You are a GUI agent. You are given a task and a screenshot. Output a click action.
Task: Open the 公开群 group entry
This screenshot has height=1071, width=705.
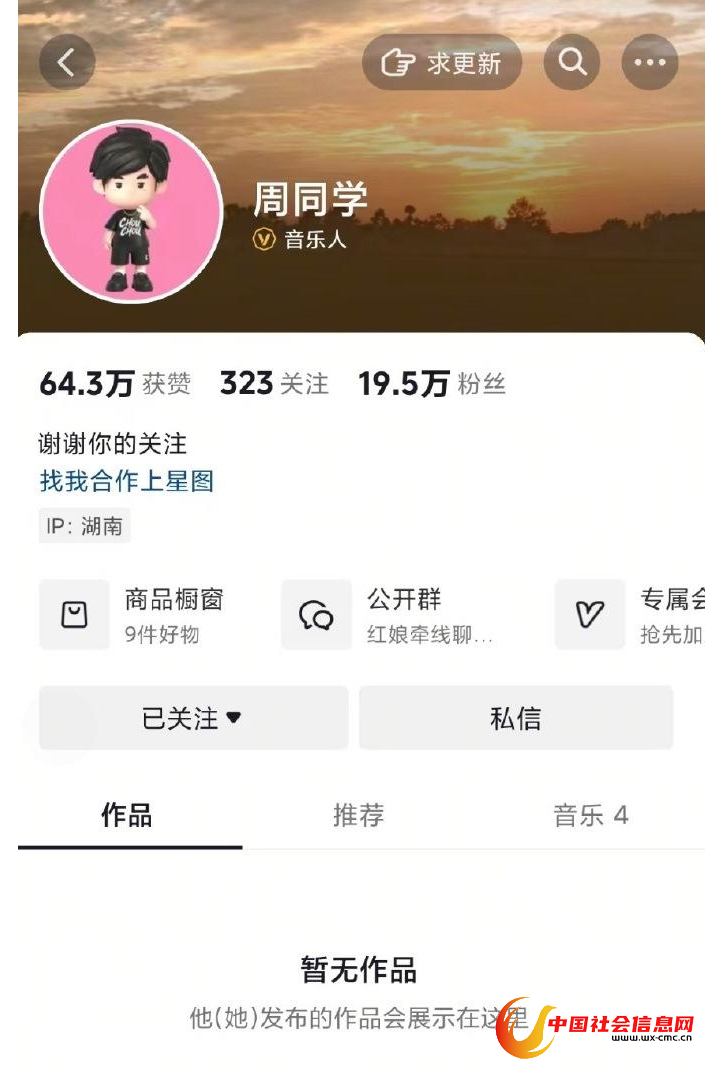click(390, 614)
